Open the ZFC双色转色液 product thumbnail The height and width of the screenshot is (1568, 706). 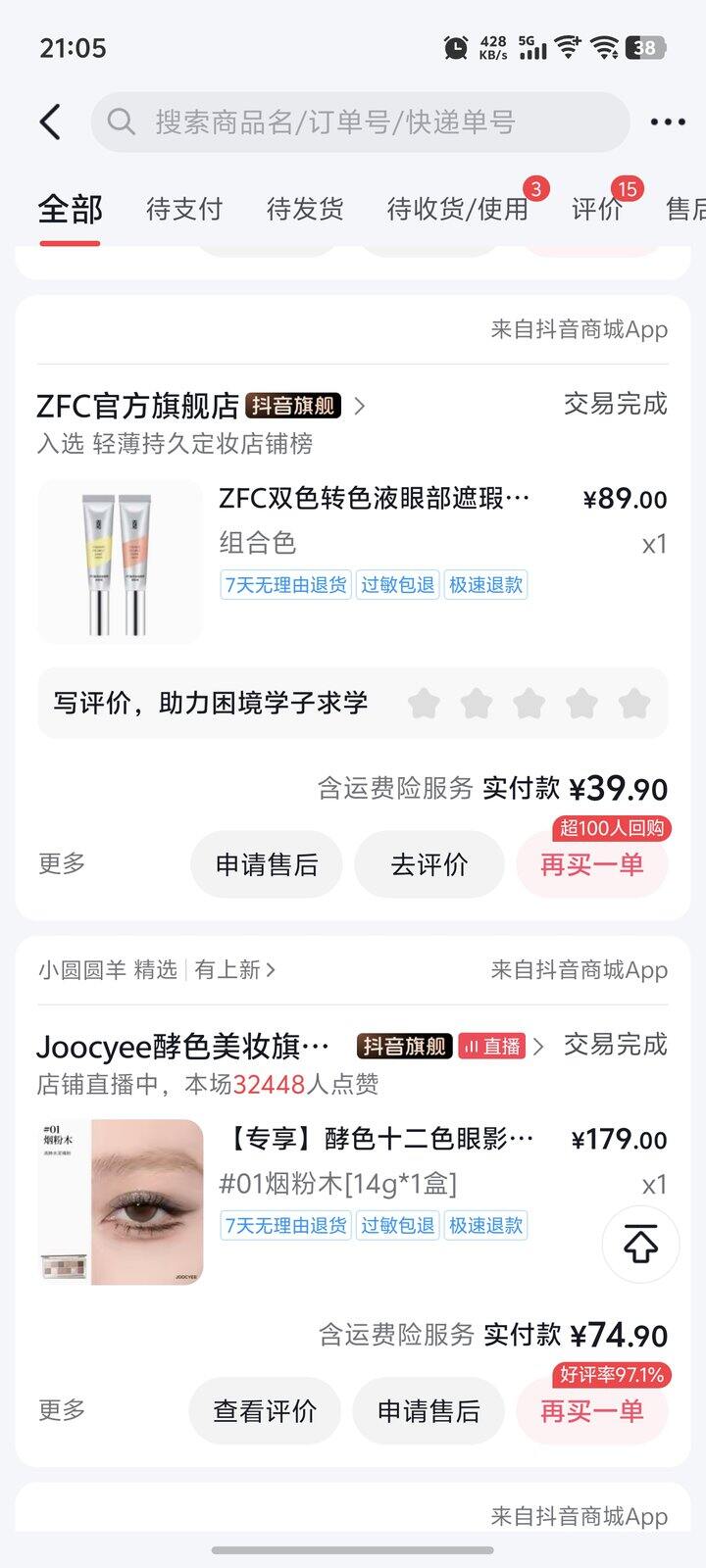120,562
